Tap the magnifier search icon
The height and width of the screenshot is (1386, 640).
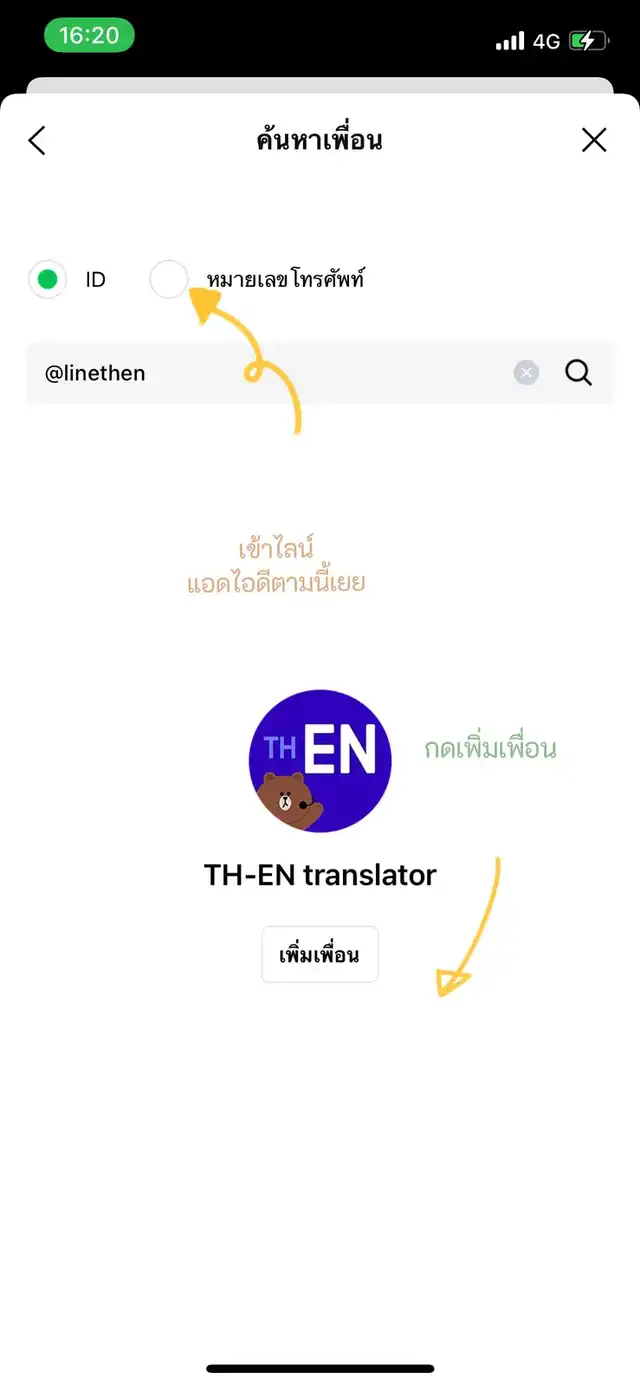[x=579, y=373]
